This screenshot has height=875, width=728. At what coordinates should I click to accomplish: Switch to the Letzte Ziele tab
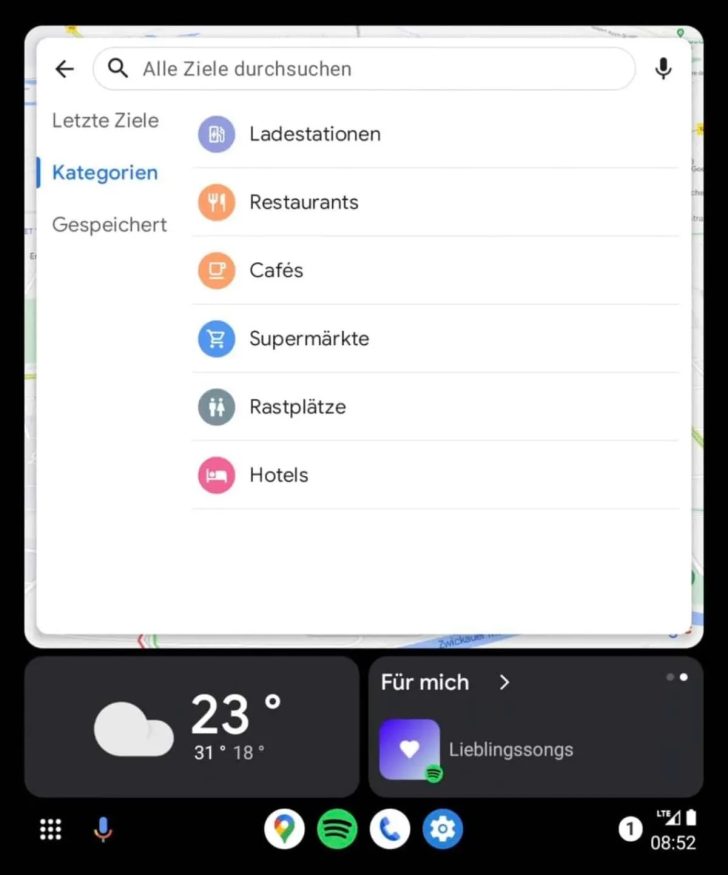click(x=105, y=120)
